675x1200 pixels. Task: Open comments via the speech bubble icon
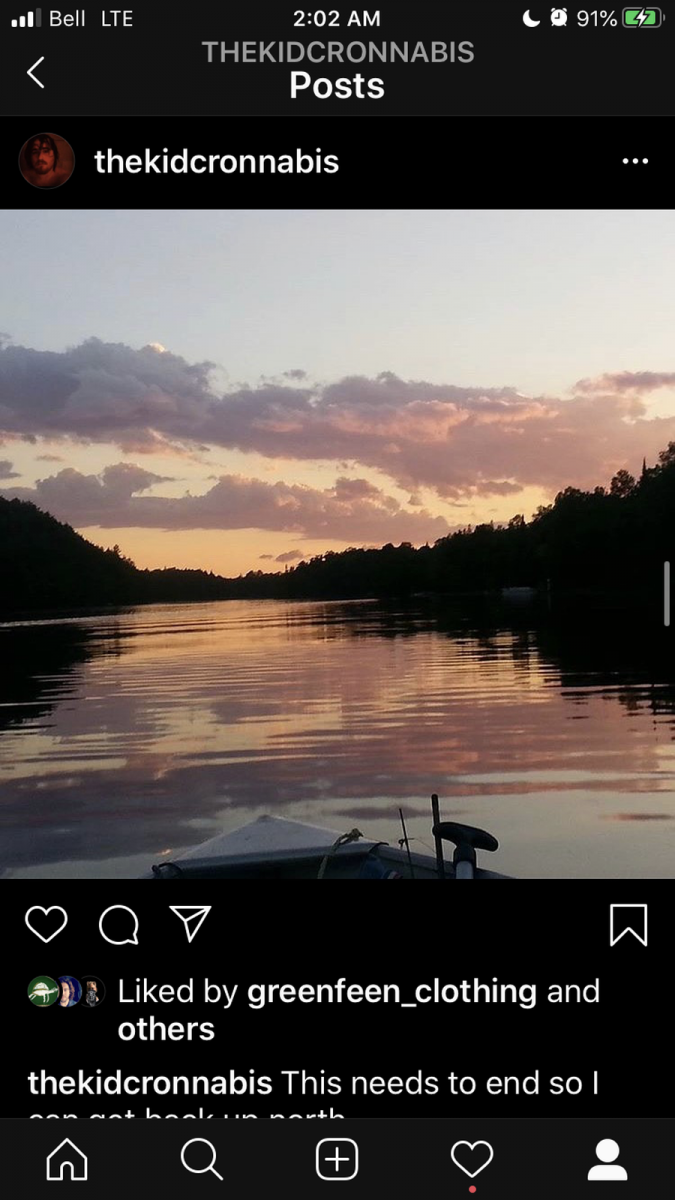(x=119, y=925)
